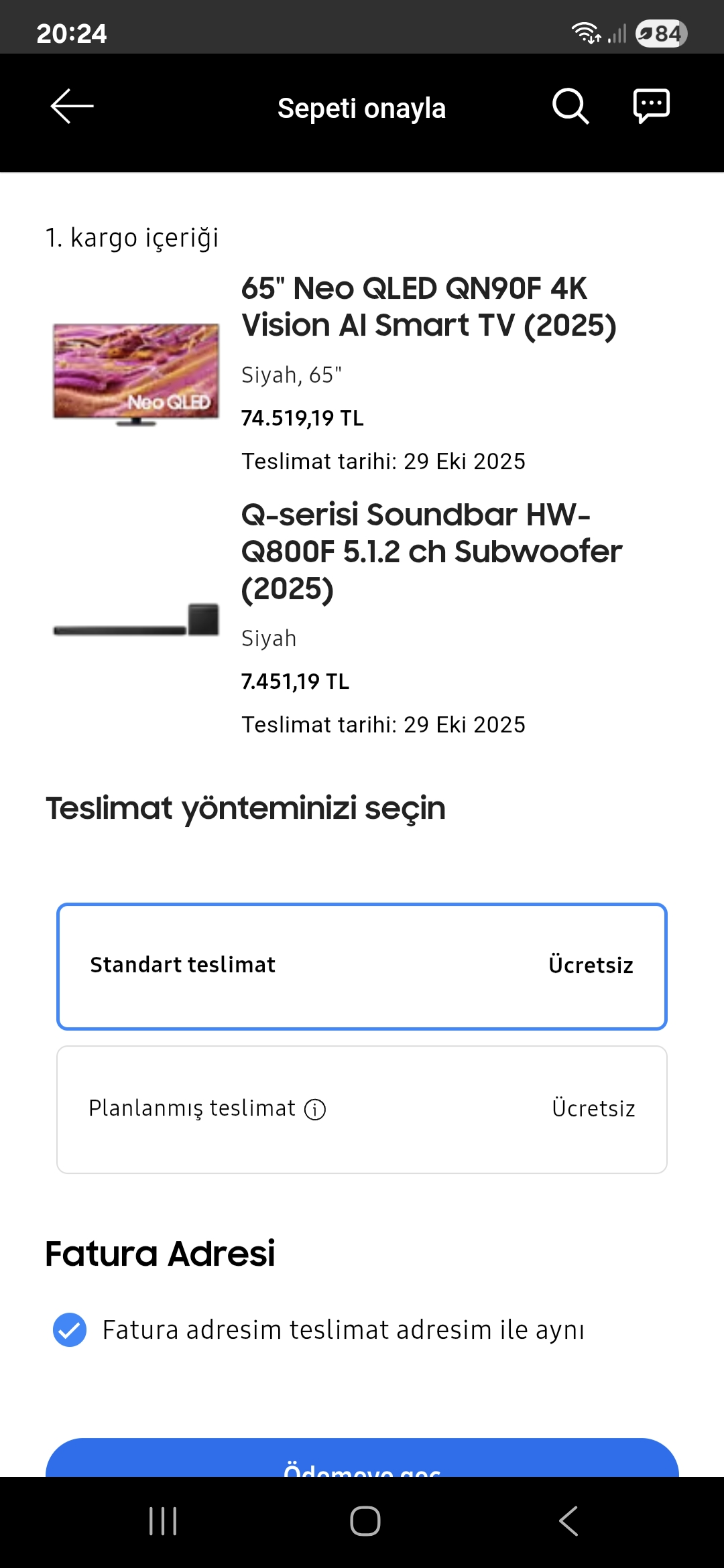Go back using the header arrow
Viewport: 724px width, 1568px height.
click(72, 107)
